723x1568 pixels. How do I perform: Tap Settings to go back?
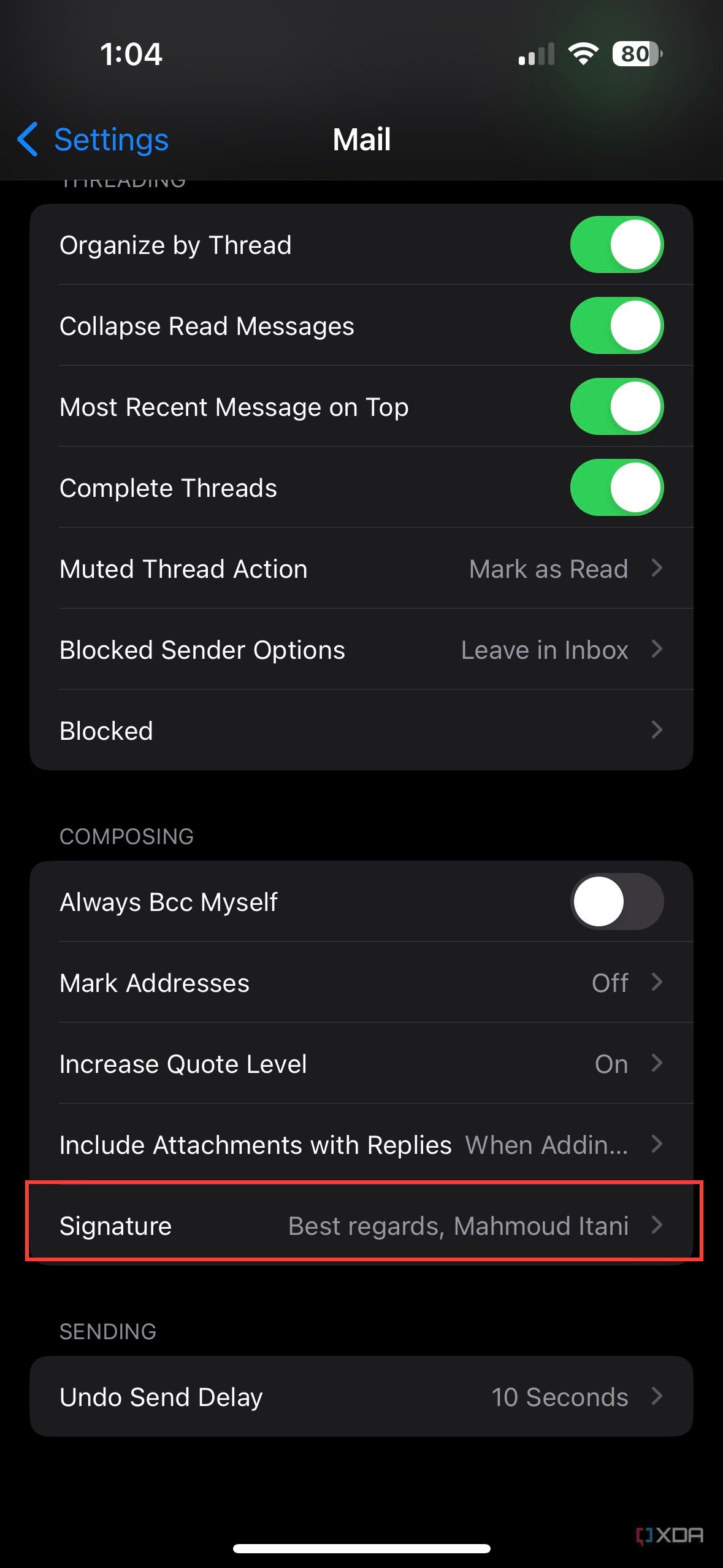coord(110,140)
